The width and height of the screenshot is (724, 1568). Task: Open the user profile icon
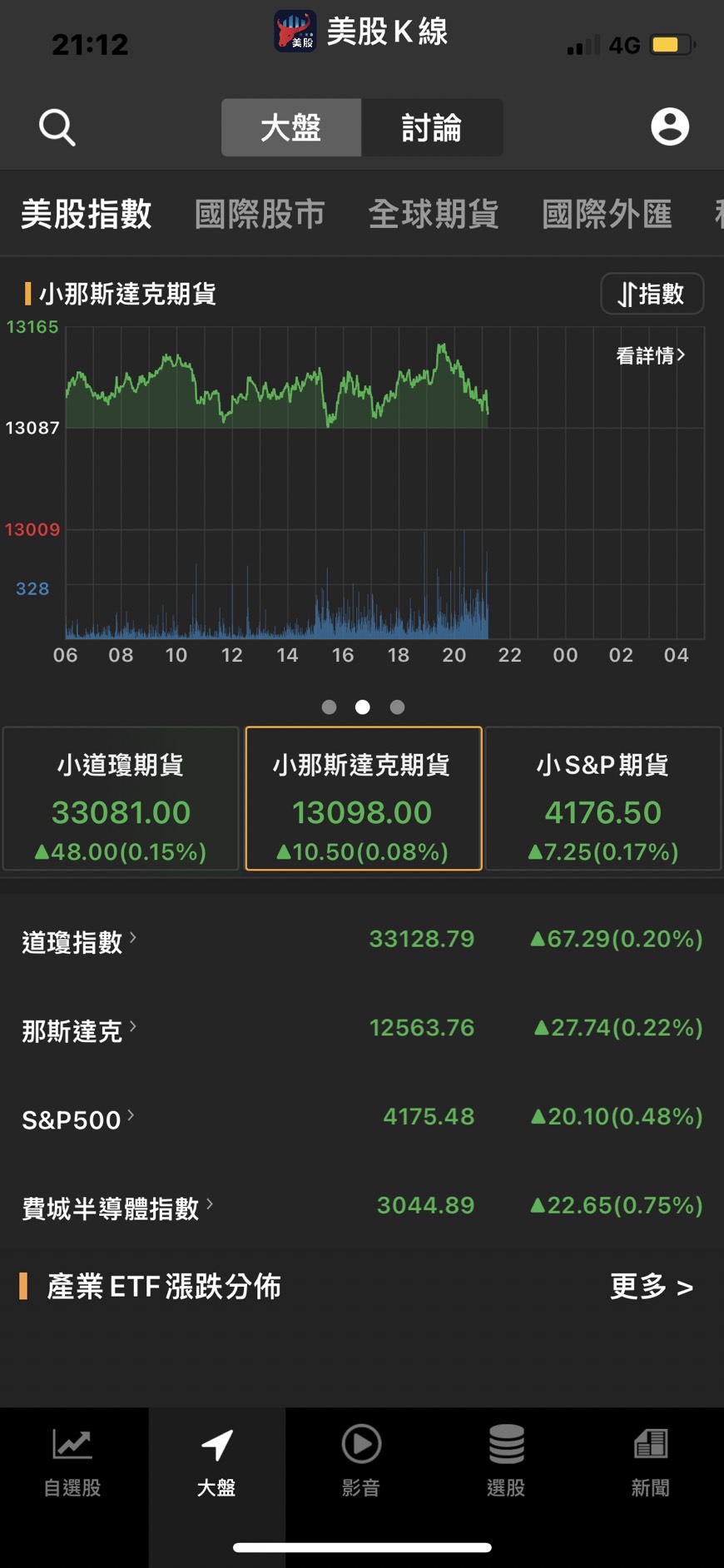[x=669, y=127]
